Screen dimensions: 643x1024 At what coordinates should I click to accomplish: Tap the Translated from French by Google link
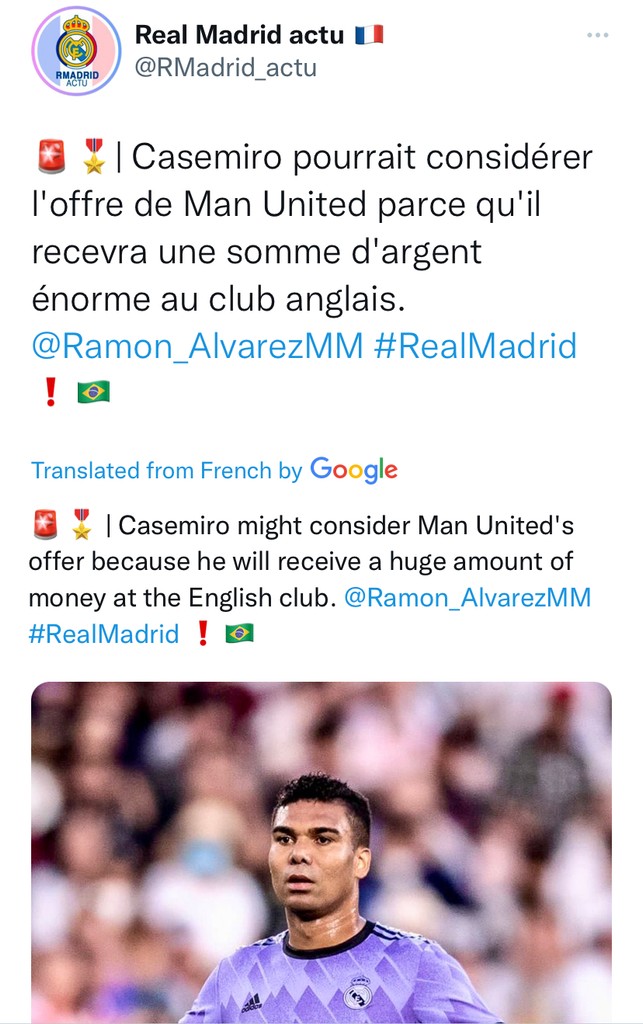[x=214, y=470]
